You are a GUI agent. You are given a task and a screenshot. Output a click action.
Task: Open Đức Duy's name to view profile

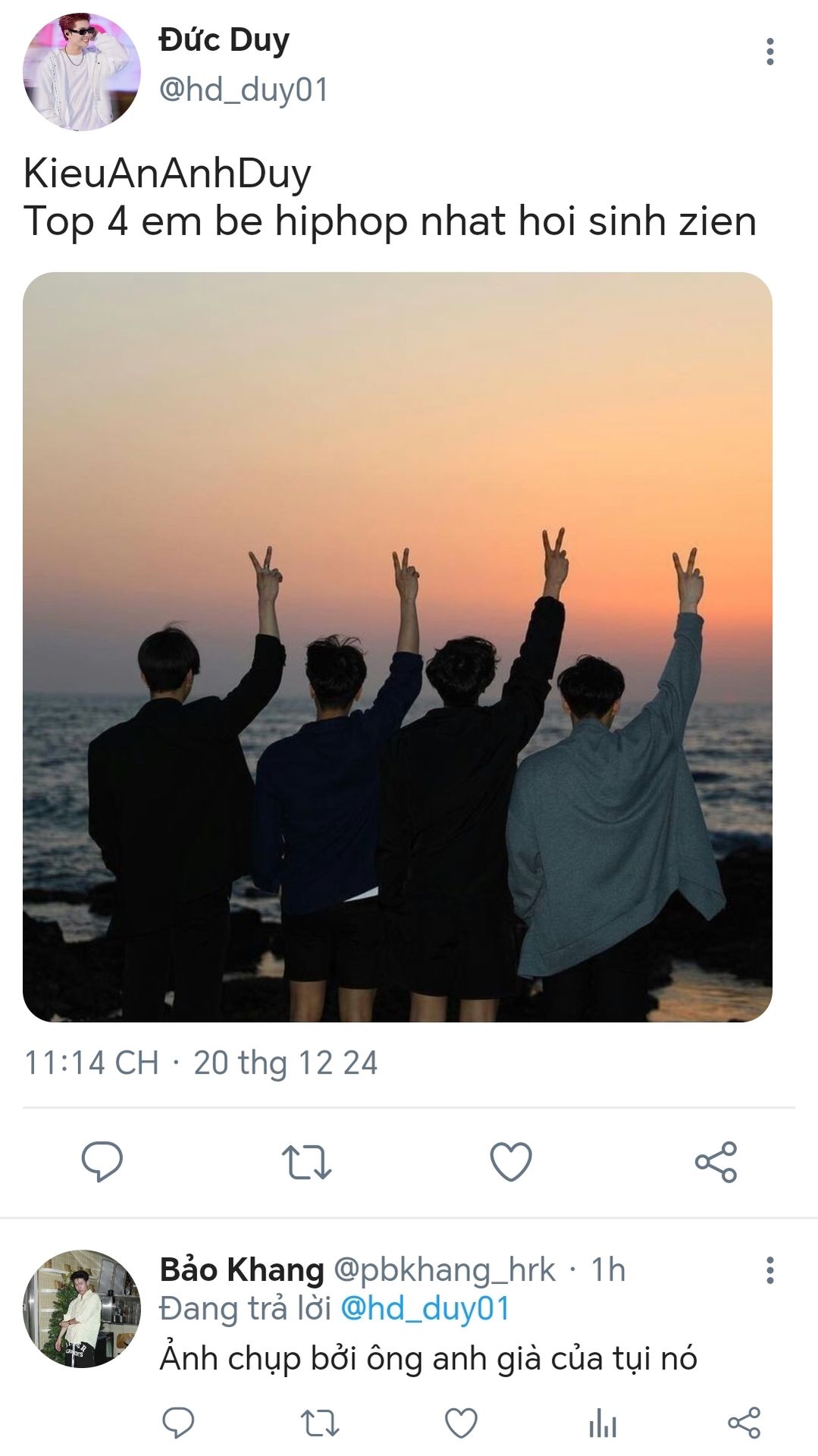point(224,39)
